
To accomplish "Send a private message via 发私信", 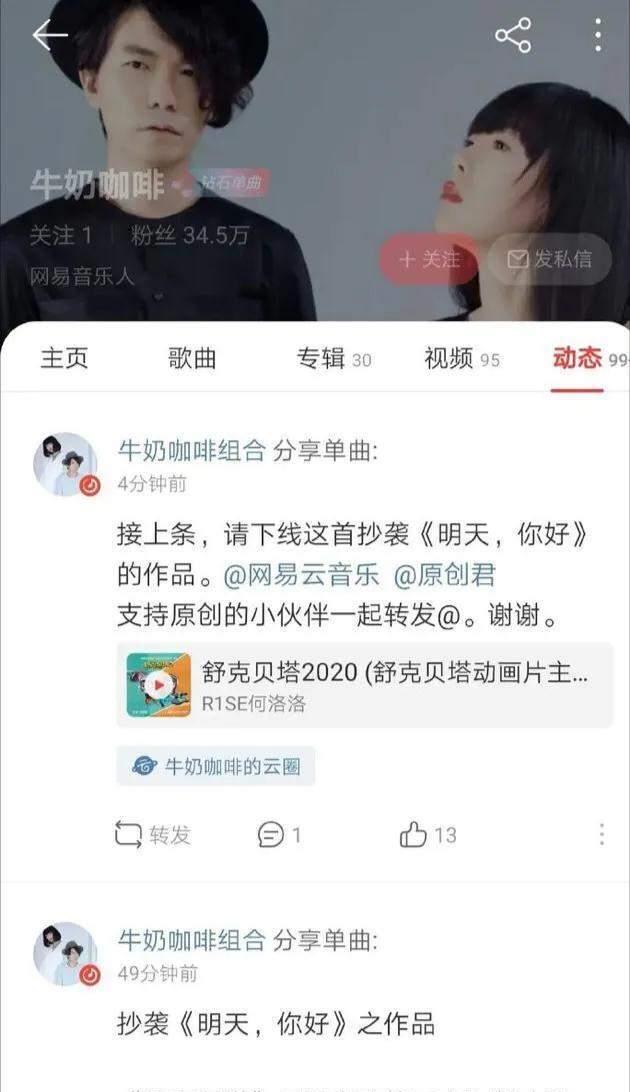I will [549, 259].
